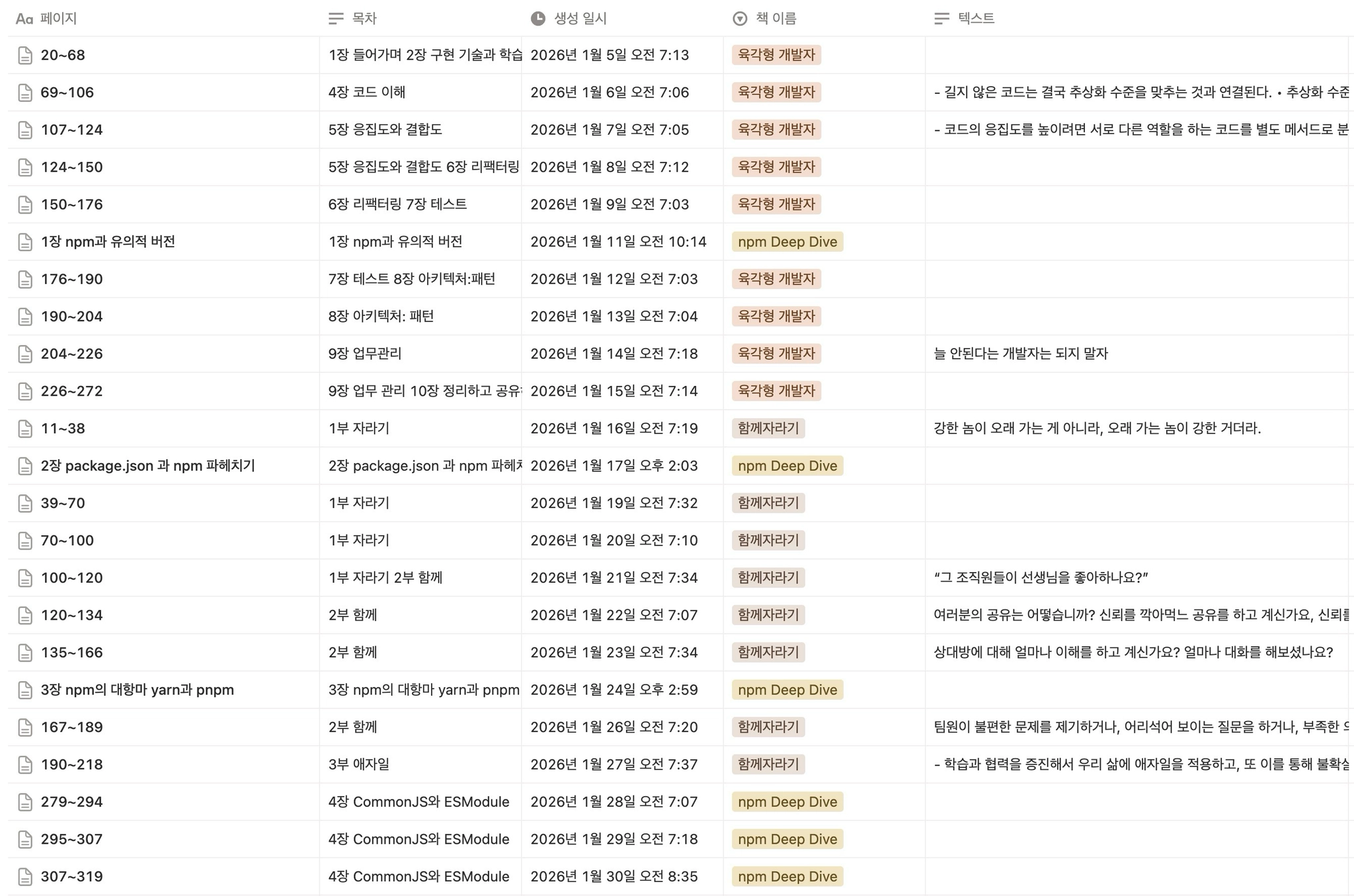Open the 279~294 page entry
The width and height of the screenshot is (1354, 896).
(71, 802)
